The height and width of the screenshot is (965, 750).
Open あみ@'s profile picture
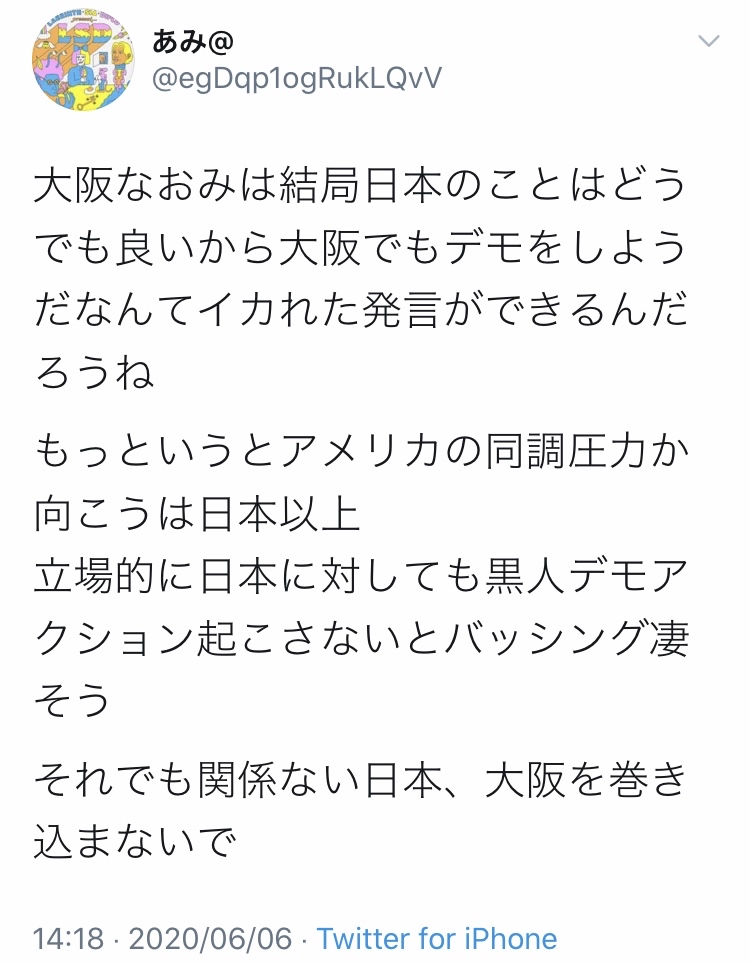[82, 64]
